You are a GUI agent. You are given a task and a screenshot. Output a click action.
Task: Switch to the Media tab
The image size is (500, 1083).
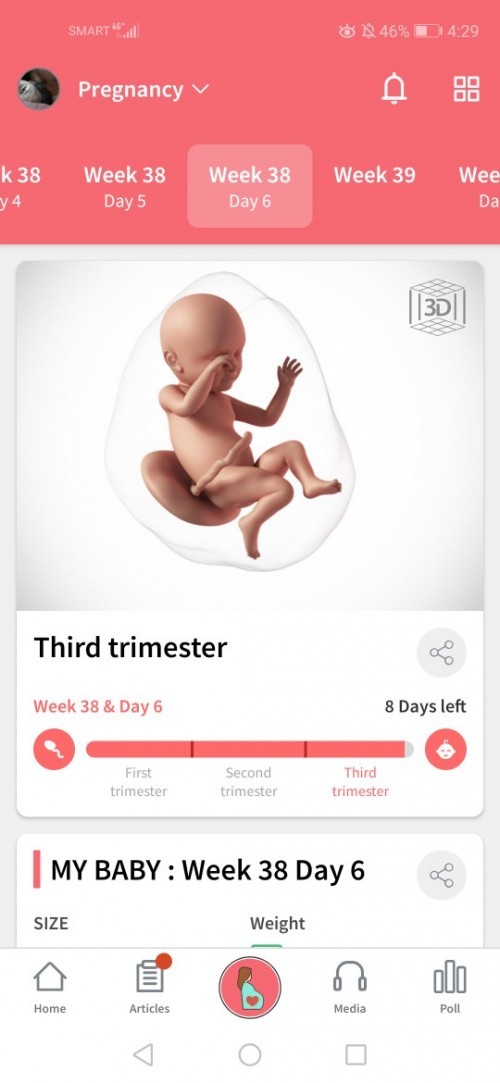350,987
